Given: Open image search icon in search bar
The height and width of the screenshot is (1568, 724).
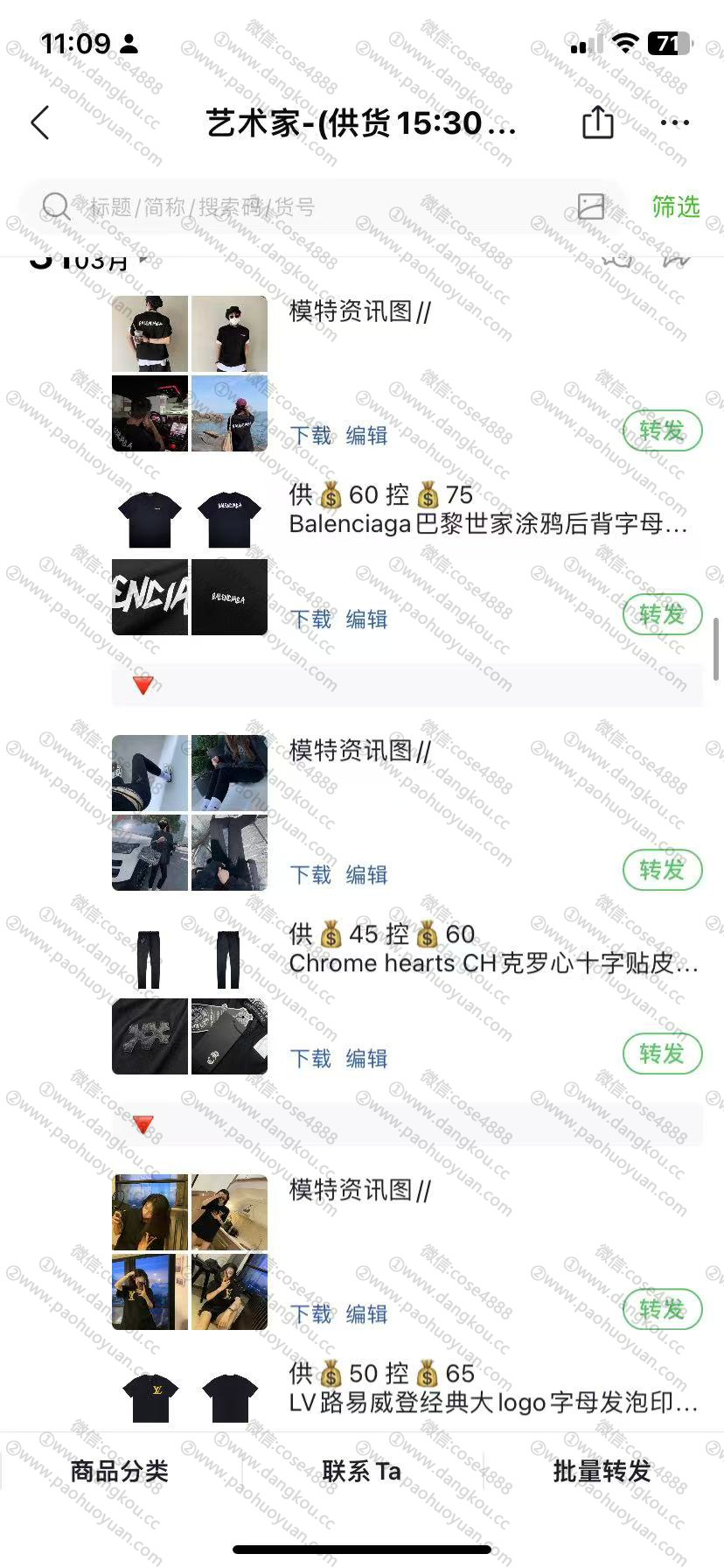Looking at the screenshot, I should 591,206.
